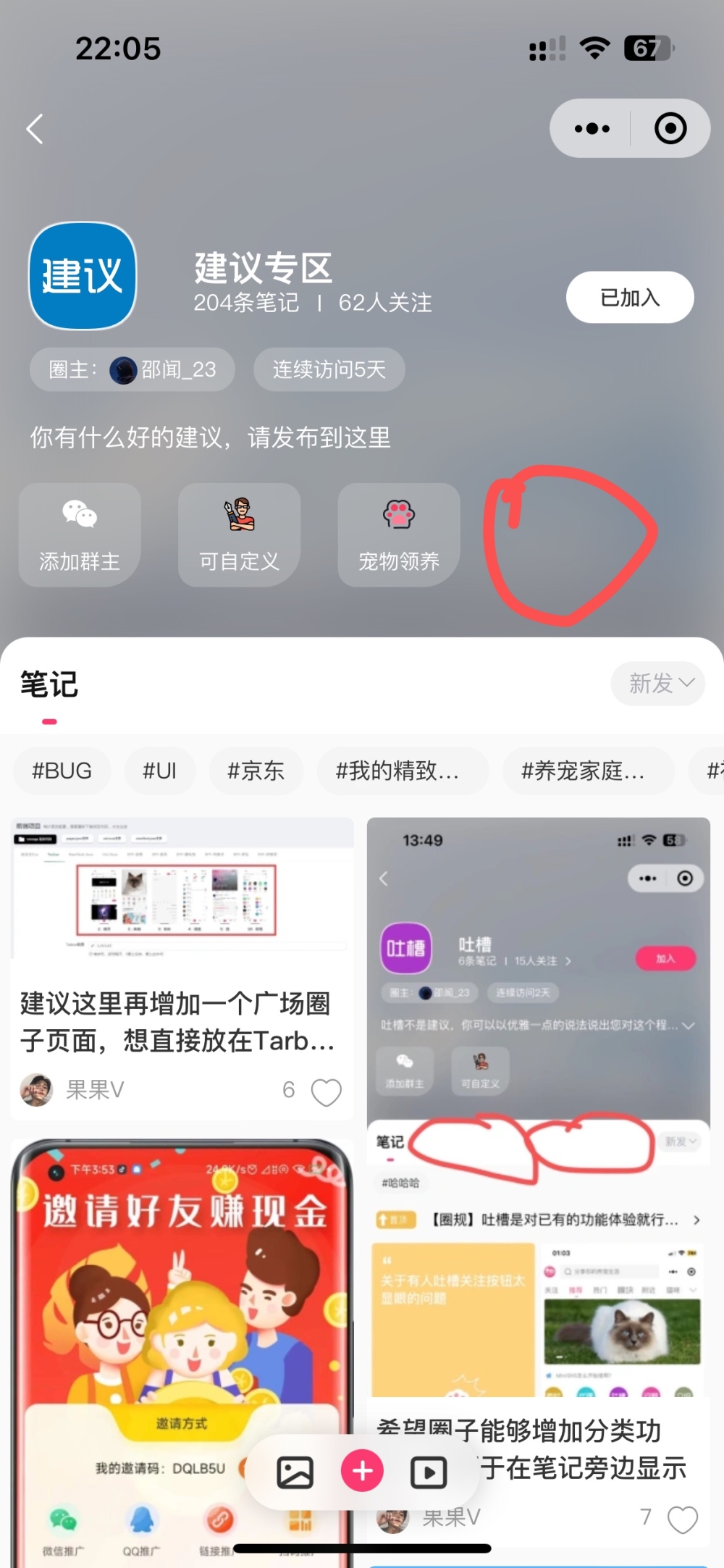
Task: Tap the 已加入 joined button
Action: (629, 297)
